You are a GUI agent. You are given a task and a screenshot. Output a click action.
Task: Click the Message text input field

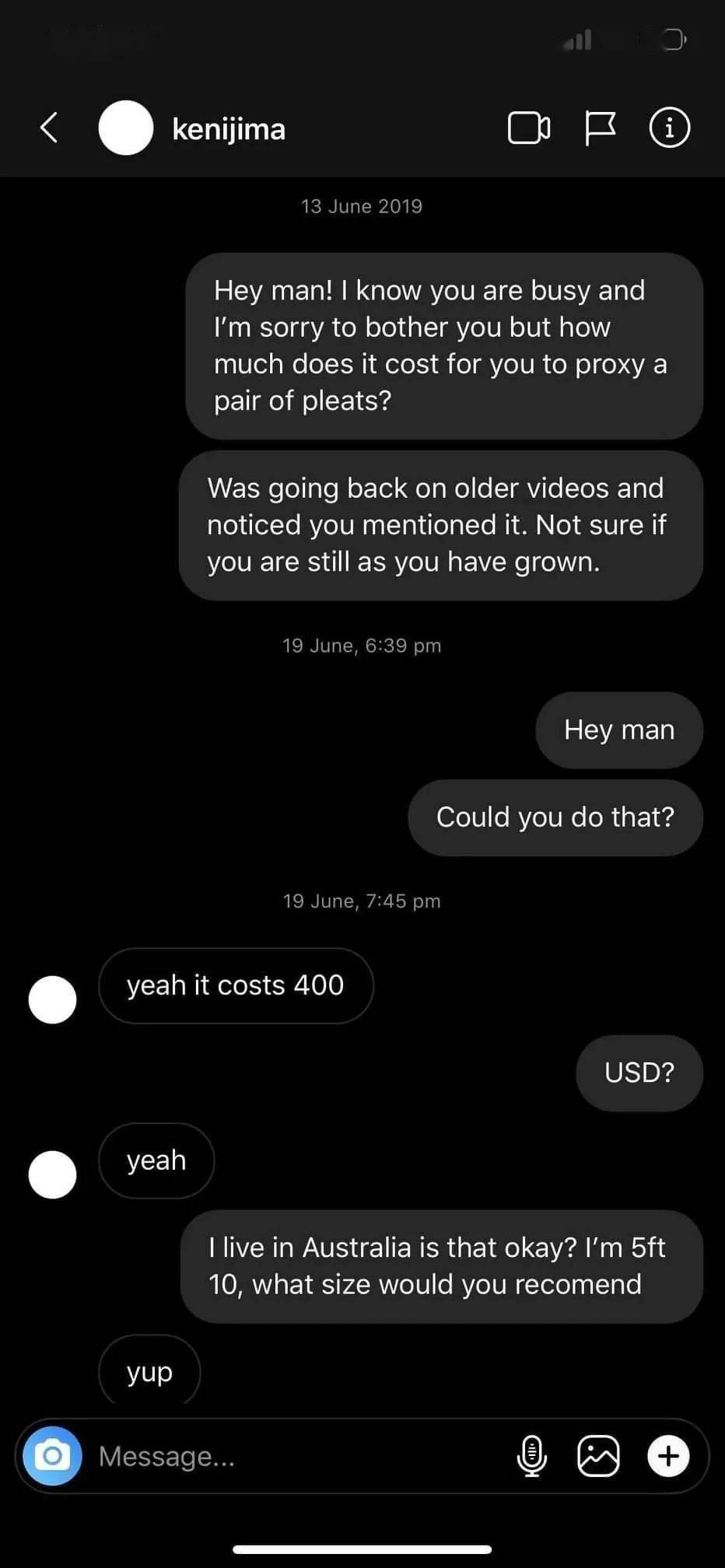click(x=233, y=1456)
